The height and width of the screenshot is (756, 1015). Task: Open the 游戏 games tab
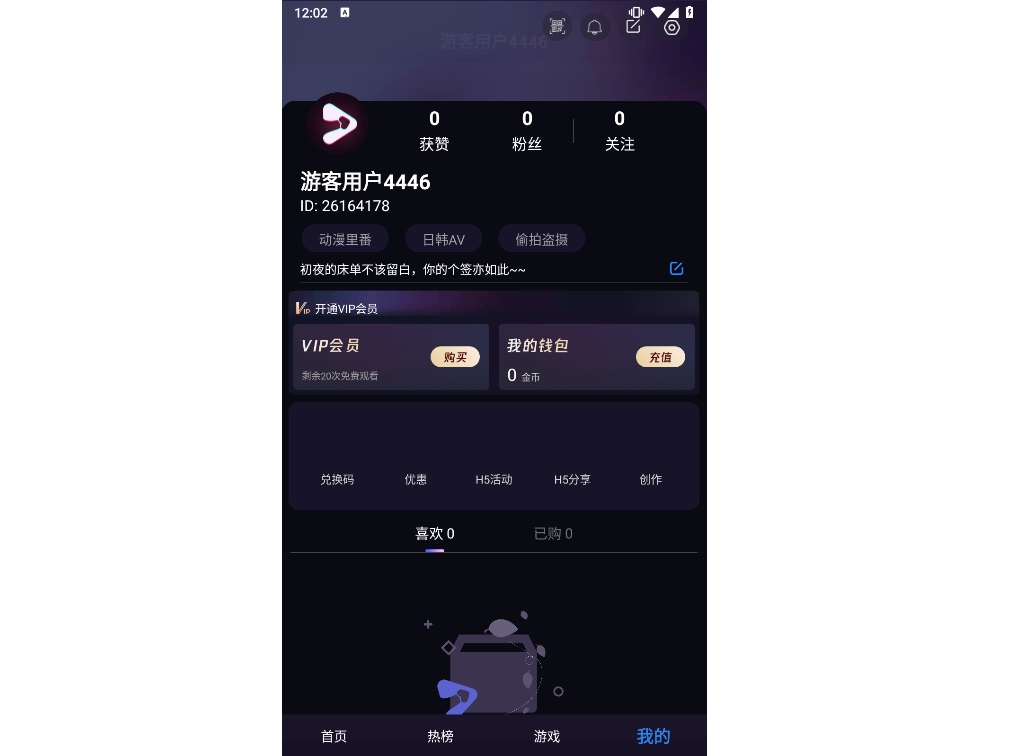547,736
